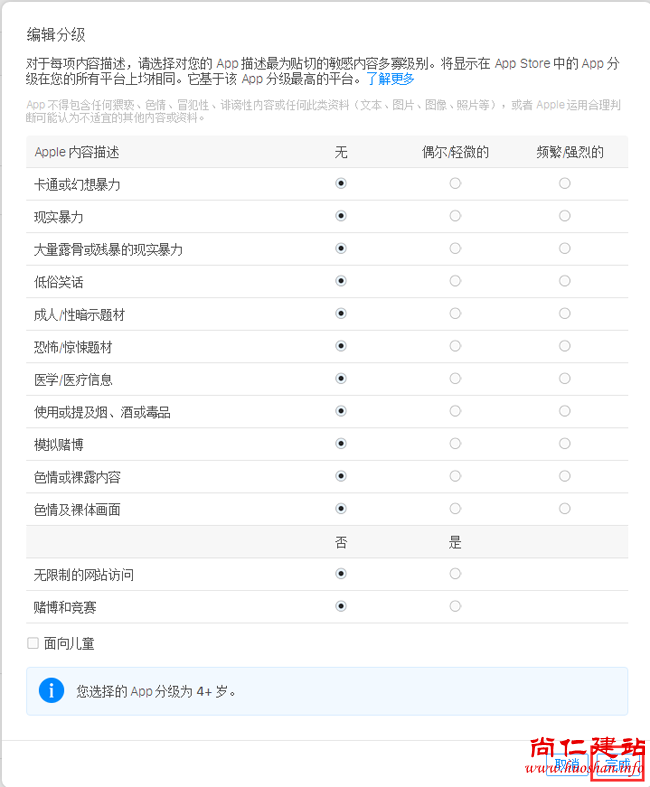Screen dimensions: 650x787
Task: Choose 偶尔/轻微的 for 色情或裸露内容
Action: pos(455,476)
